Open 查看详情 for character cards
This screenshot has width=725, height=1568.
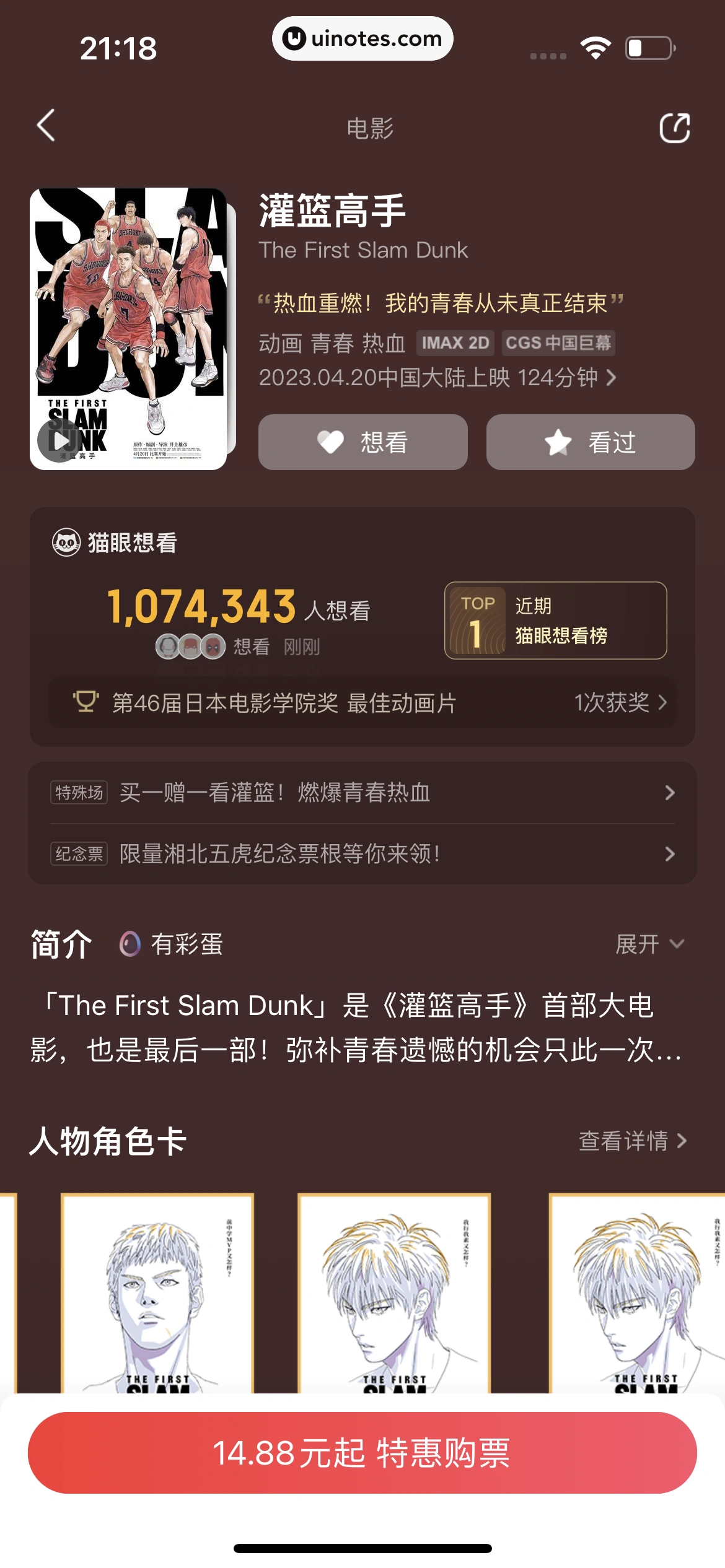pos(631,1141)
